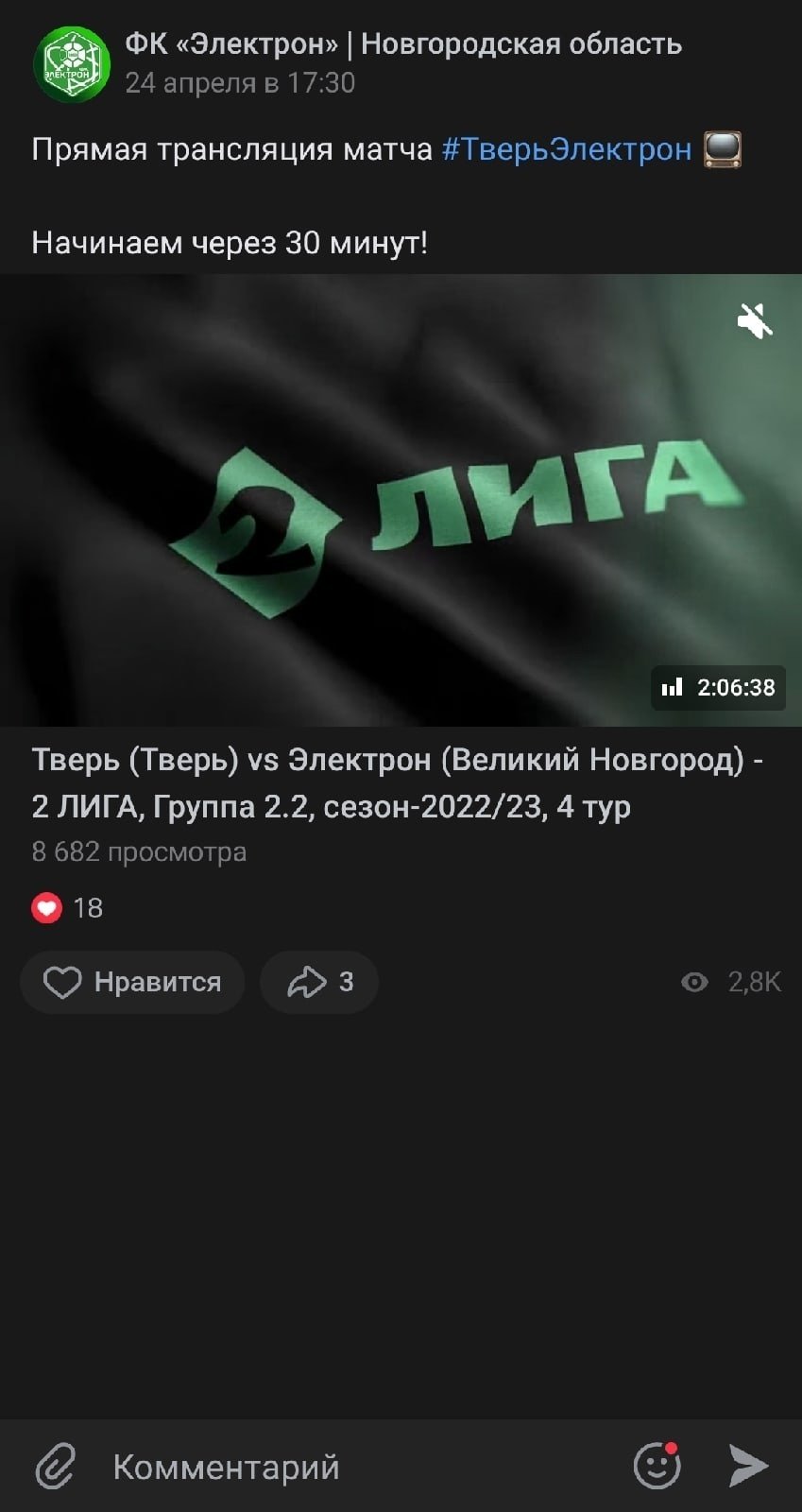Open ФК «Электрон» community avatar
Screen dimensions: 802x1512
(x=72, y=64)
